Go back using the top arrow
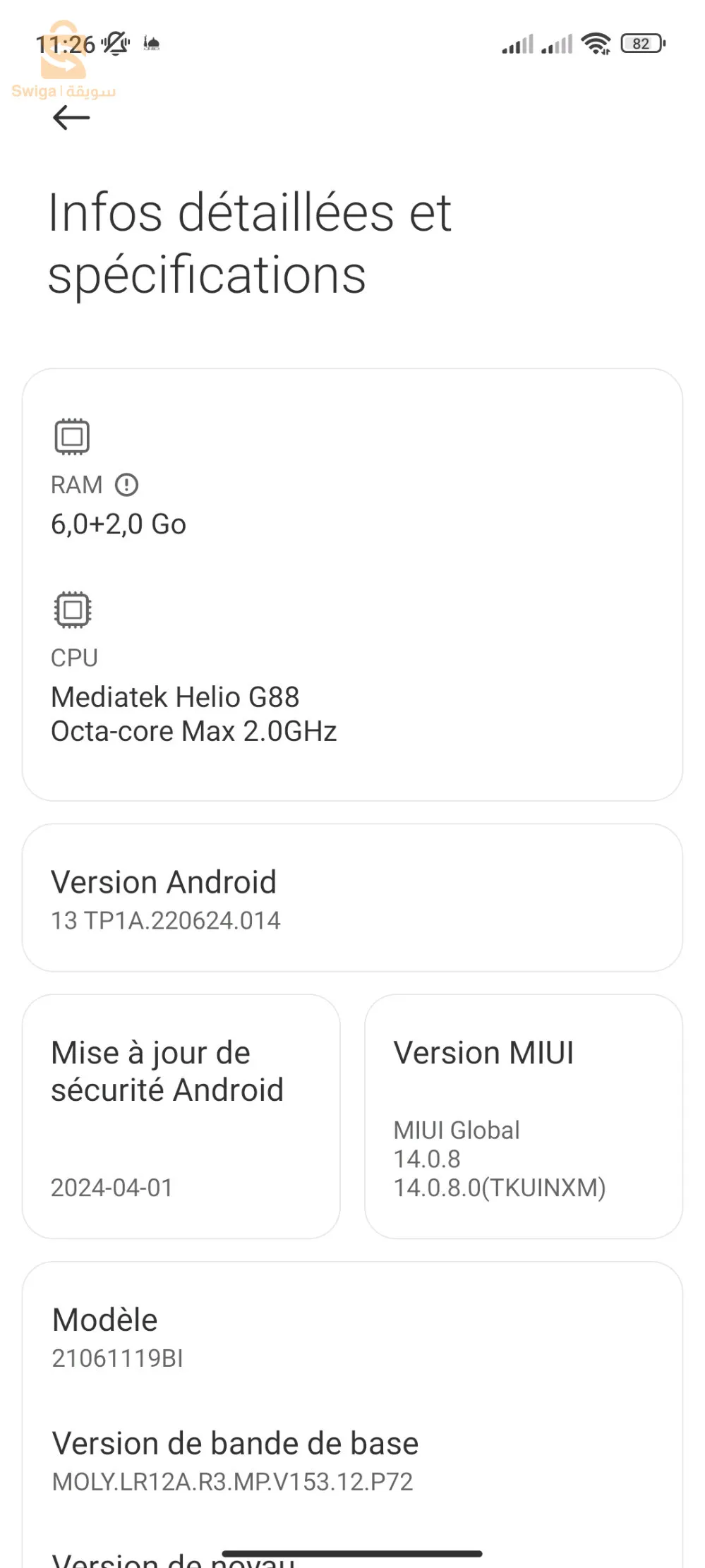705x1568 pixels. pyautogui.click(x=71, y=117)
